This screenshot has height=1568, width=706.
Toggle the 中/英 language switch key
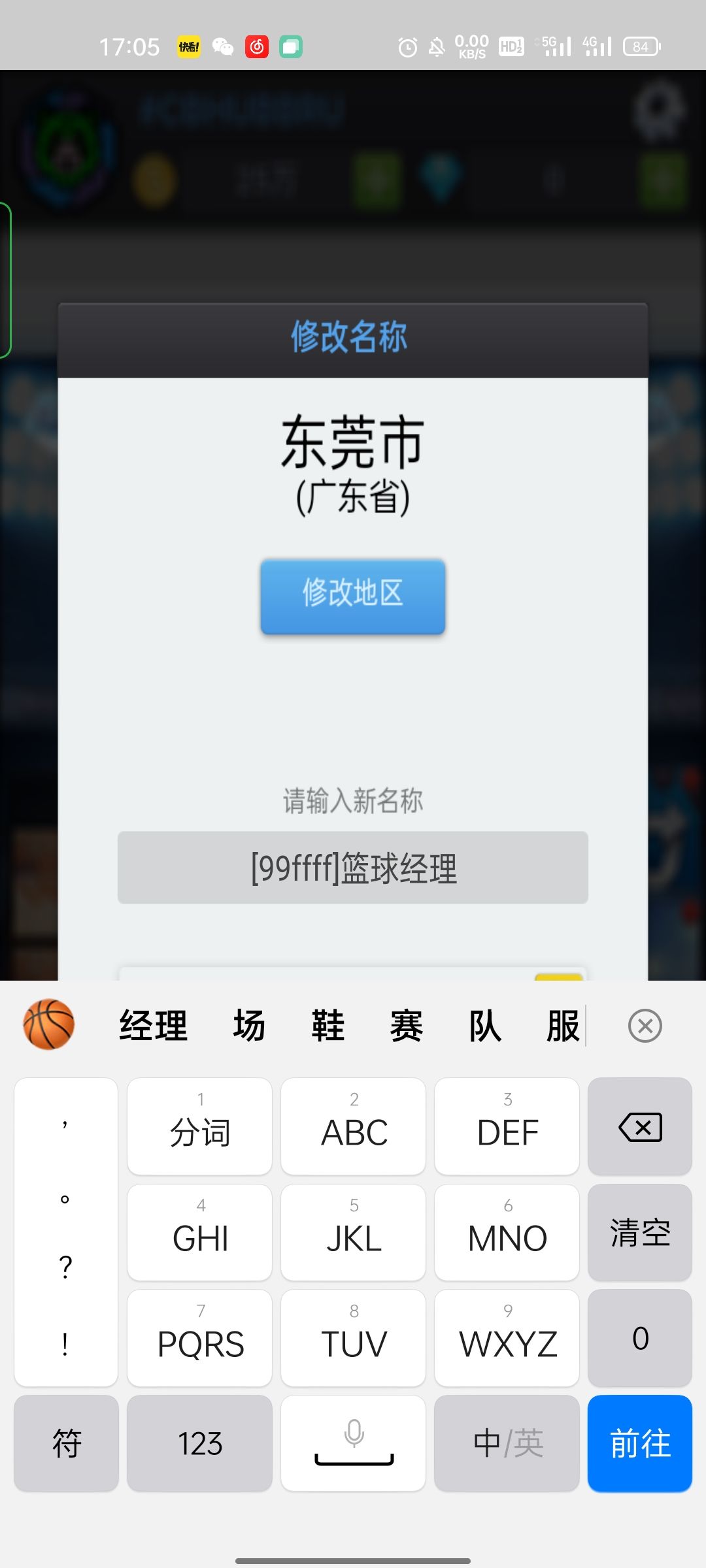[x=507, y=1444]
